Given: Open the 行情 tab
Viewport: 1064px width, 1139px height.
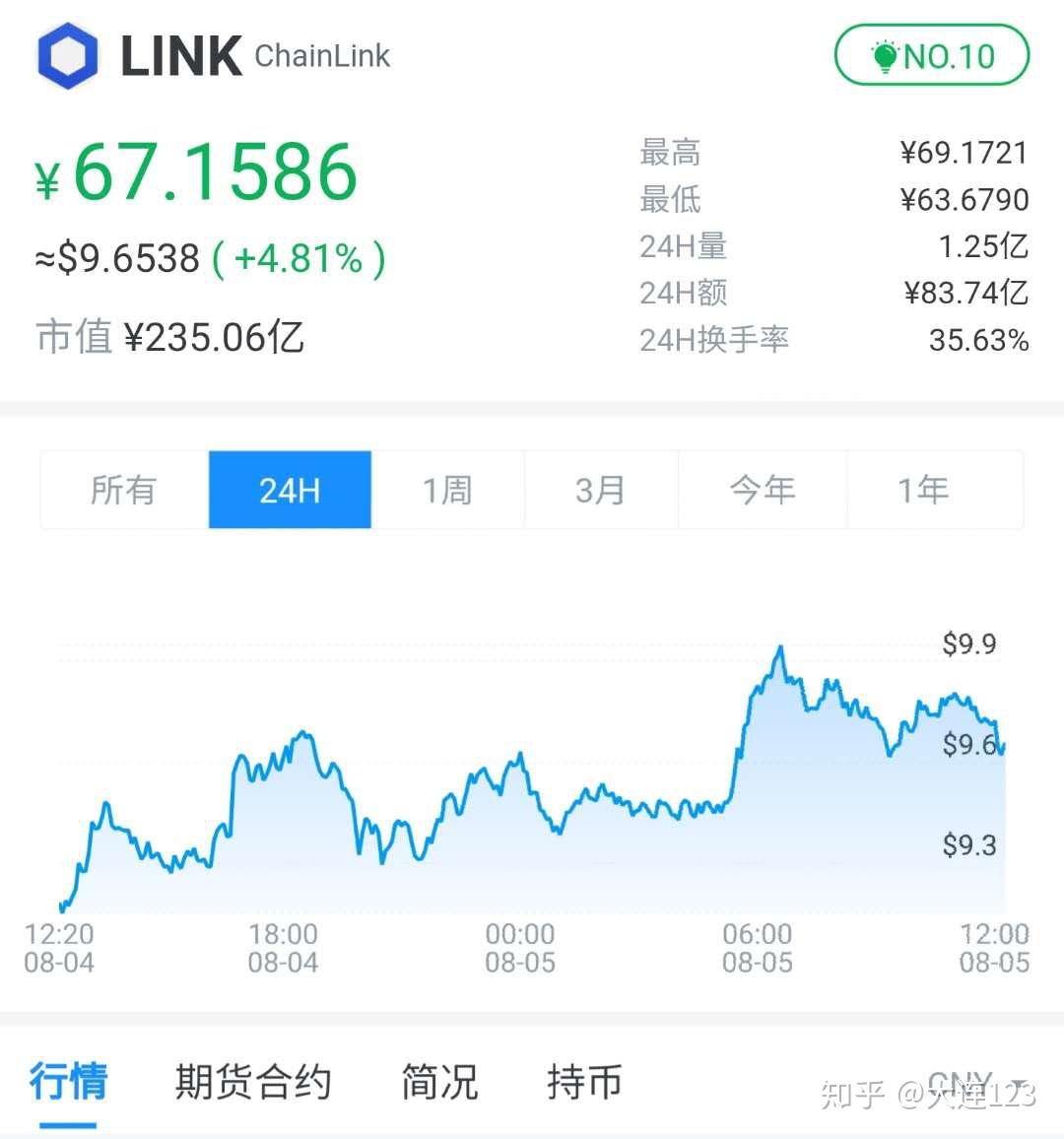Looking at the screenshot, I should [68, 1082].
